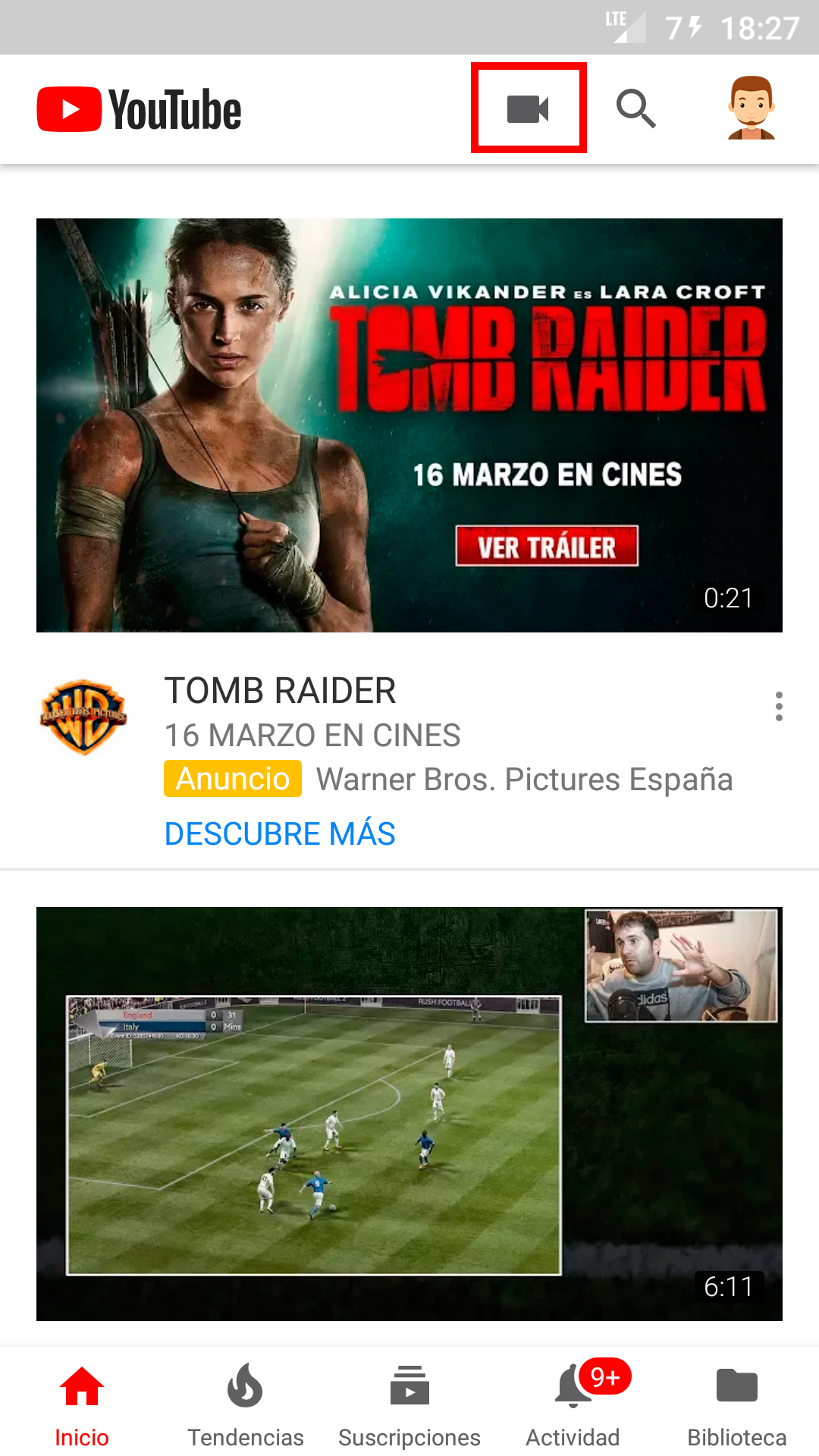View the Actividad notifications tab
The image size is (819, 1456).
tap(573, 1405)
